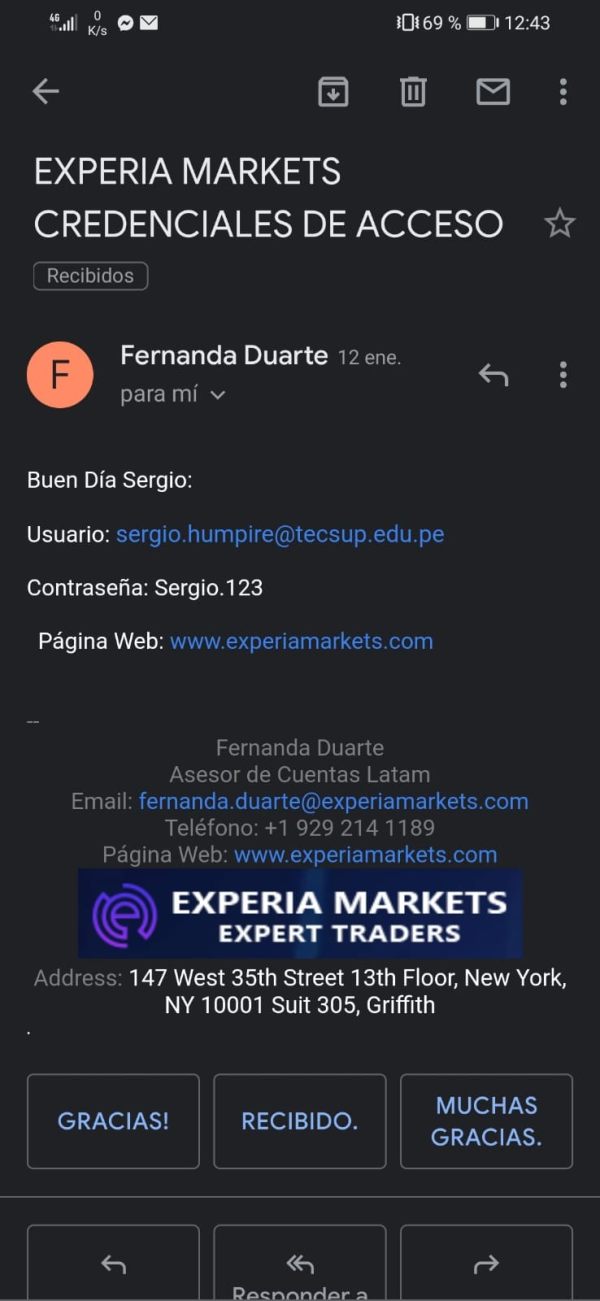Open the message options menu beside the sender
This screenshot has height=1301, width=600.
click(563, 375)
